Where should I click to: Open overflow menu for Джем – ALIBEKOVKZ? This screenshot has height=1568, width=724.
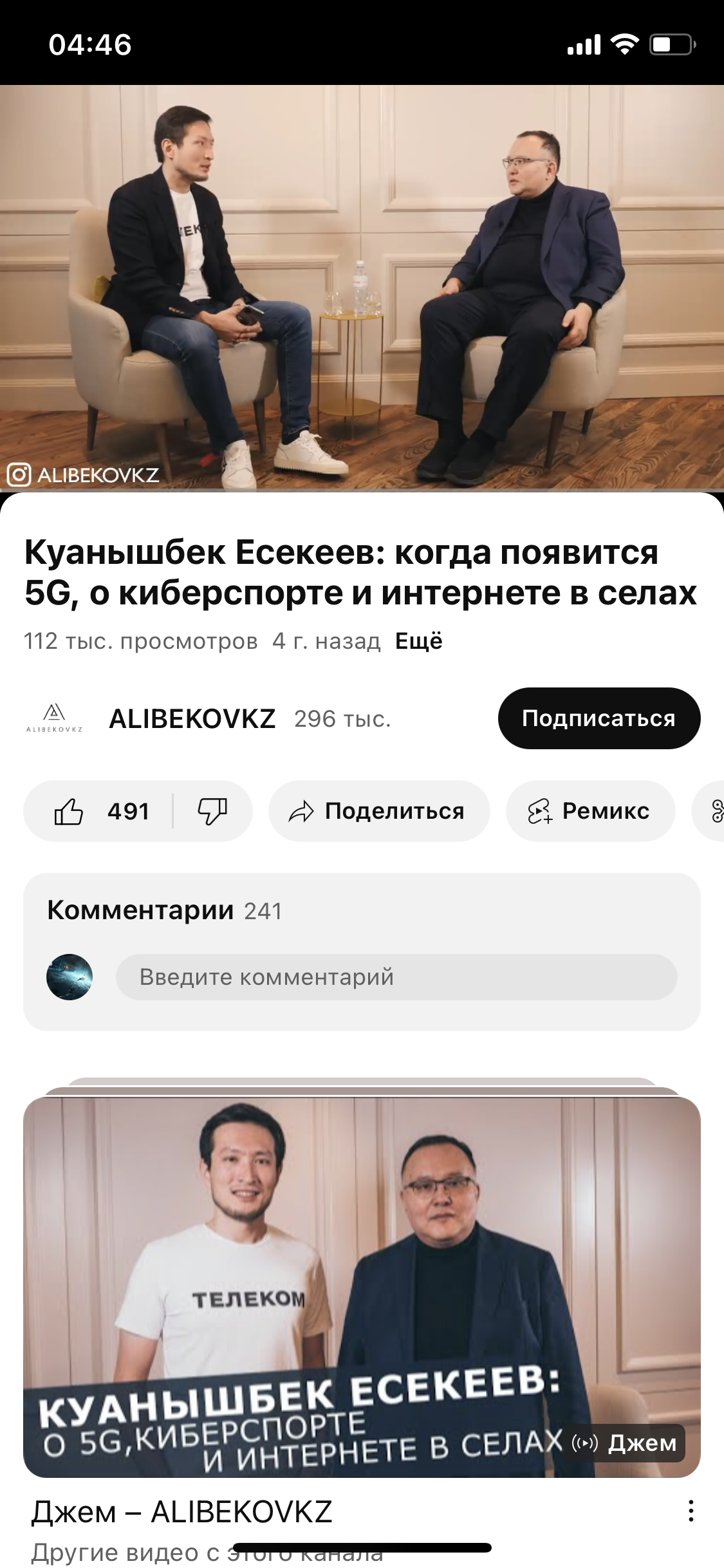coord(691,1511)
